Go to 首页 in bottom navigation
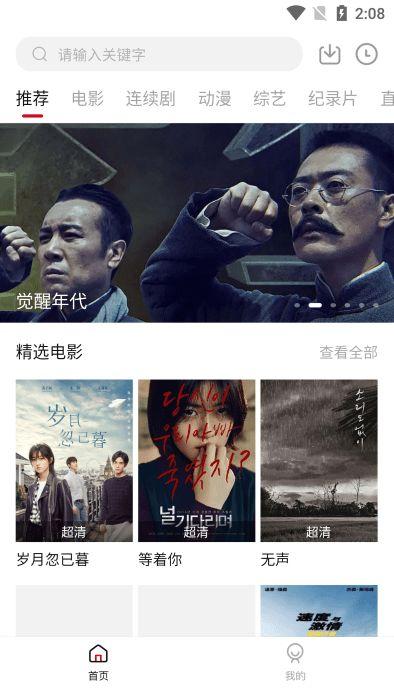This screenshot has width=394, height=700. [98, 662]
